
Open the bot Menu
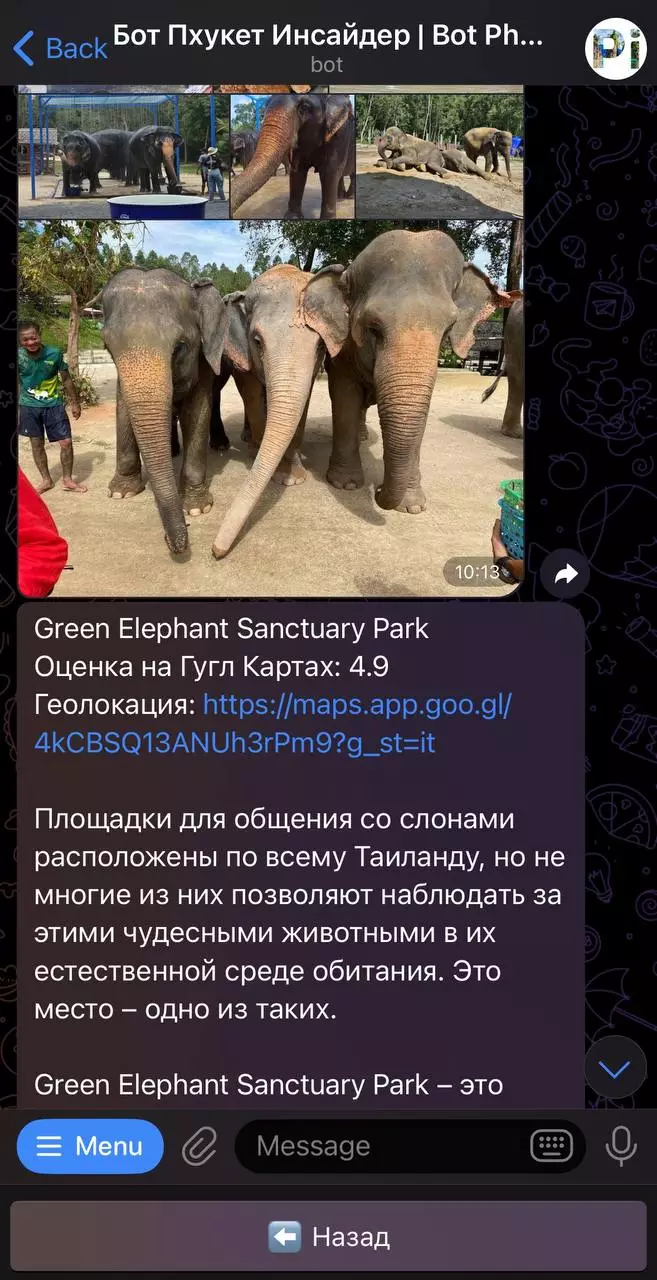(90, 1146)
